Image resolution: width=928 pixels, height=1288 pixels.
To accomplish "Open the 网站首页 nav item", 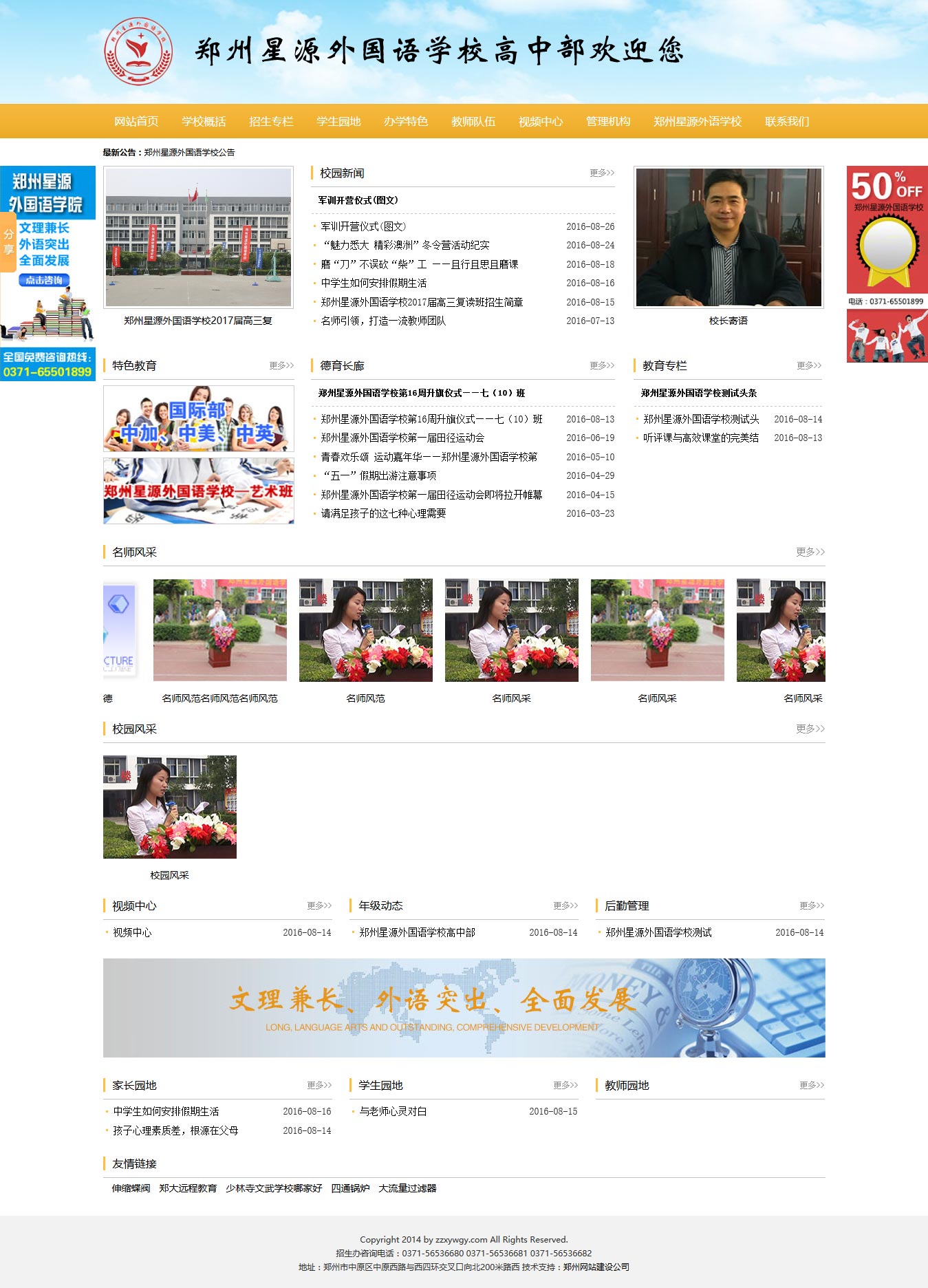I will click(x=136, y=122).
